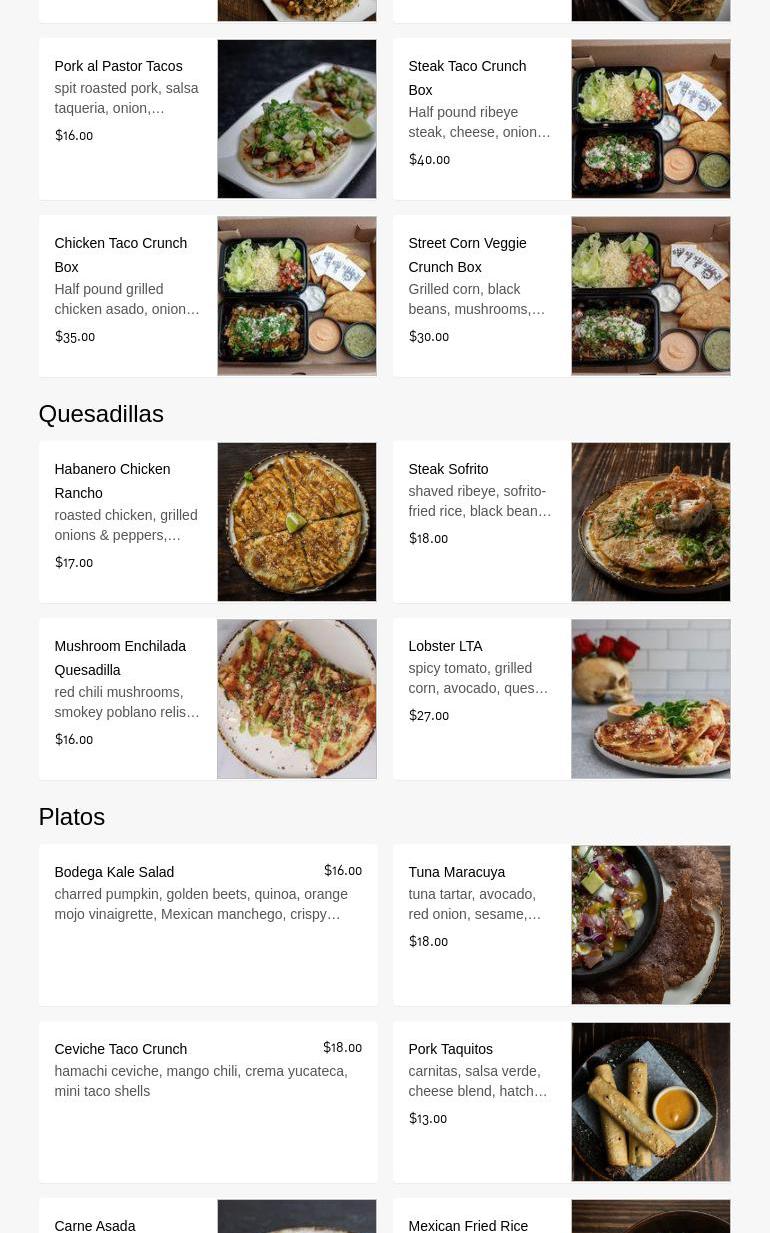
Task: Open the Pork Taquitos item
Action: (561, 1102)
